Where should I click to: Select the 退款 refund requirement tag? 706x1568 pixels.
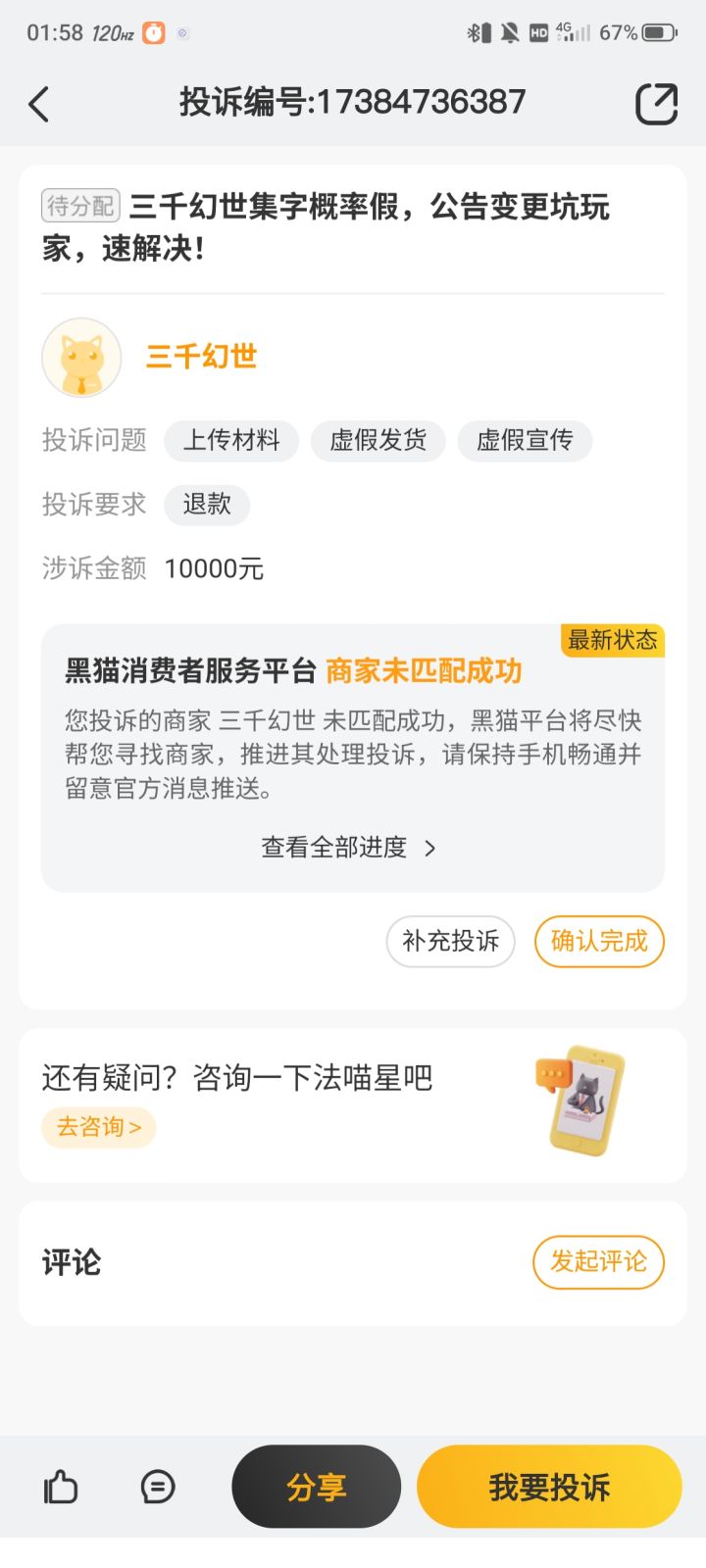(207, 505)
